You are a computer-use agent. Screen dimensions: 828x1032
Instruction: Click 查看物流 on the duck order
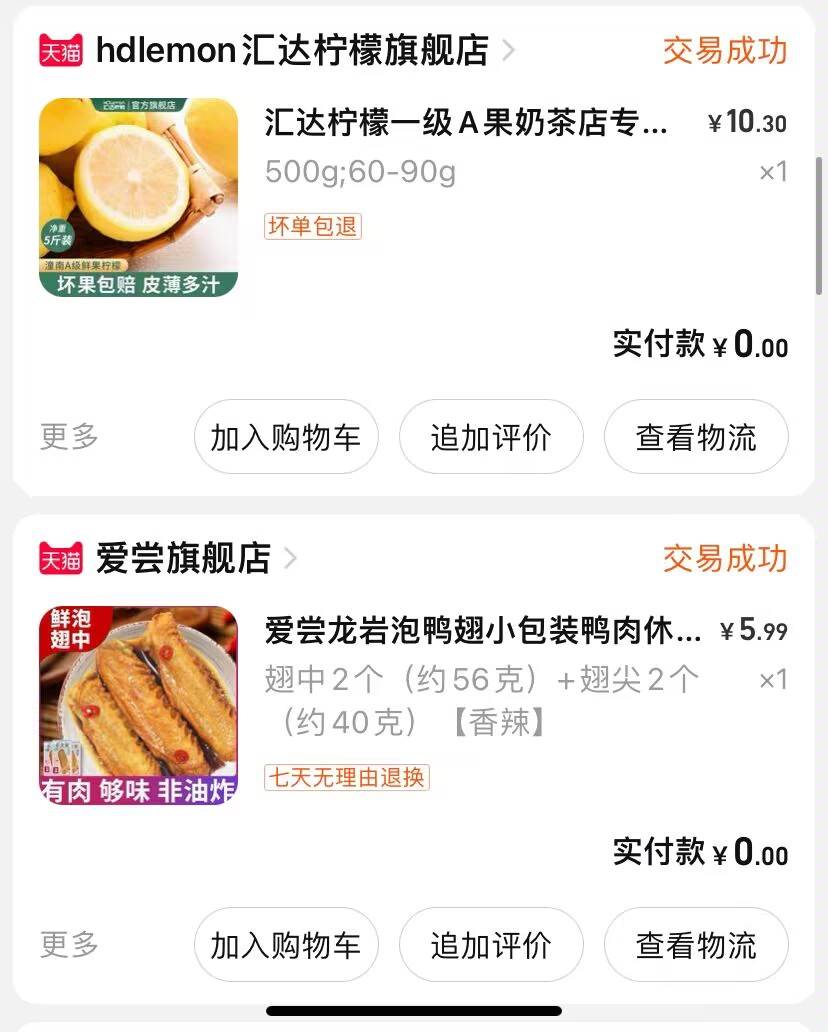(x=696, y=944)
